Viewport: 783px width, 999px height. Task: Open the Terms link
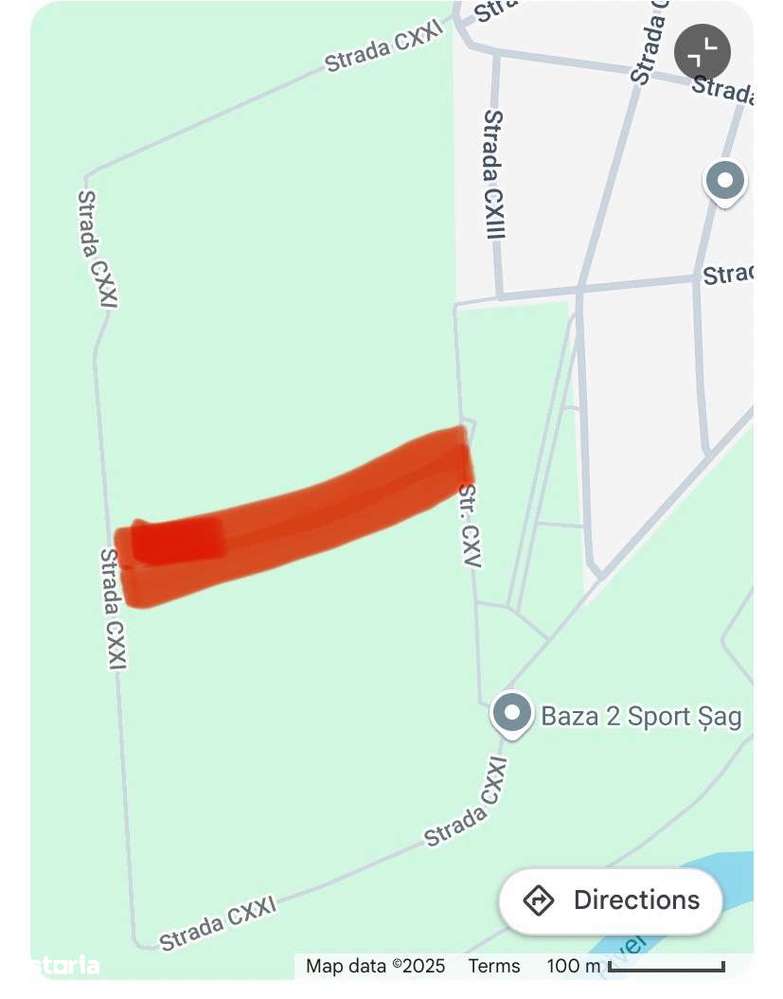pos(494,966)
